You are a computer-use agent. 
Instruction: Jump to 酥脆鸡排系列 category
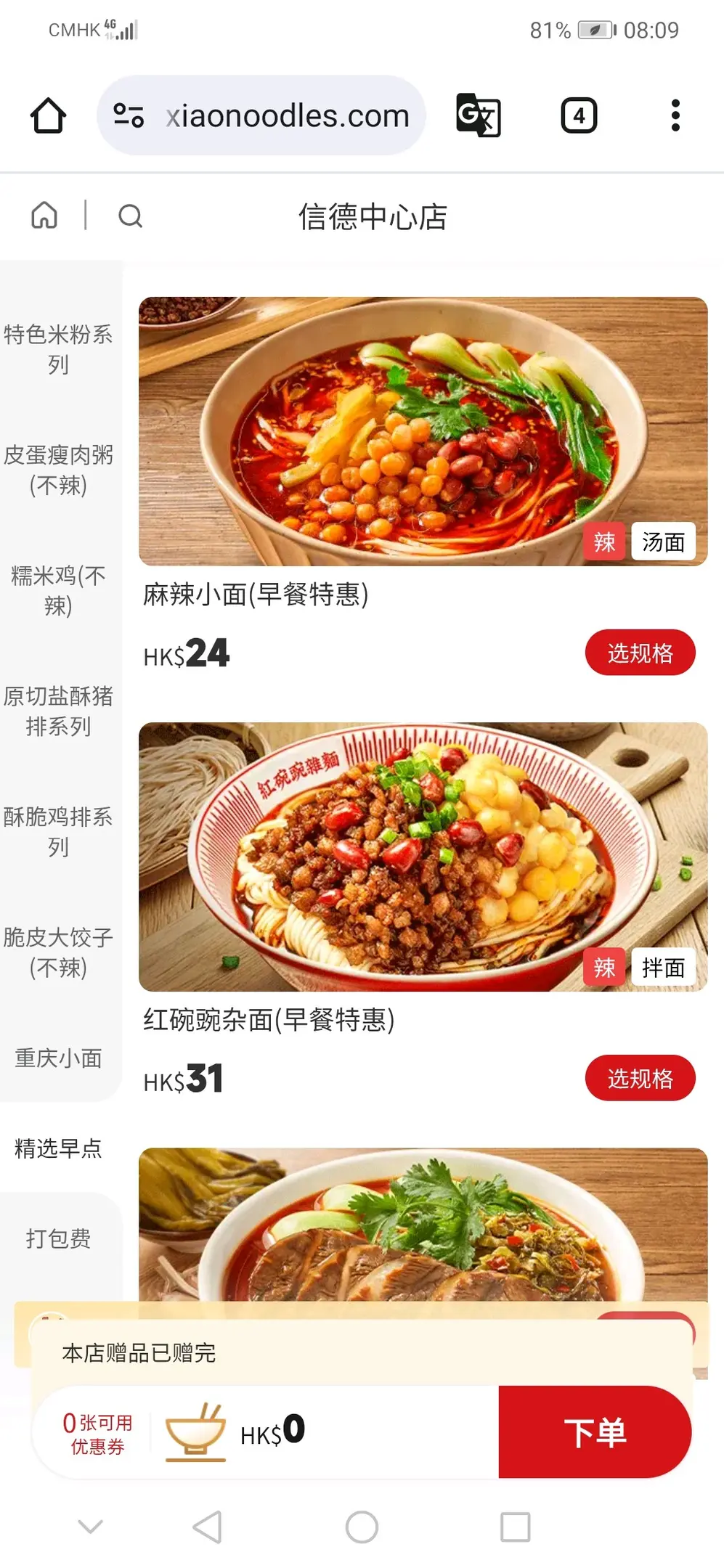[x=58, y=831]
